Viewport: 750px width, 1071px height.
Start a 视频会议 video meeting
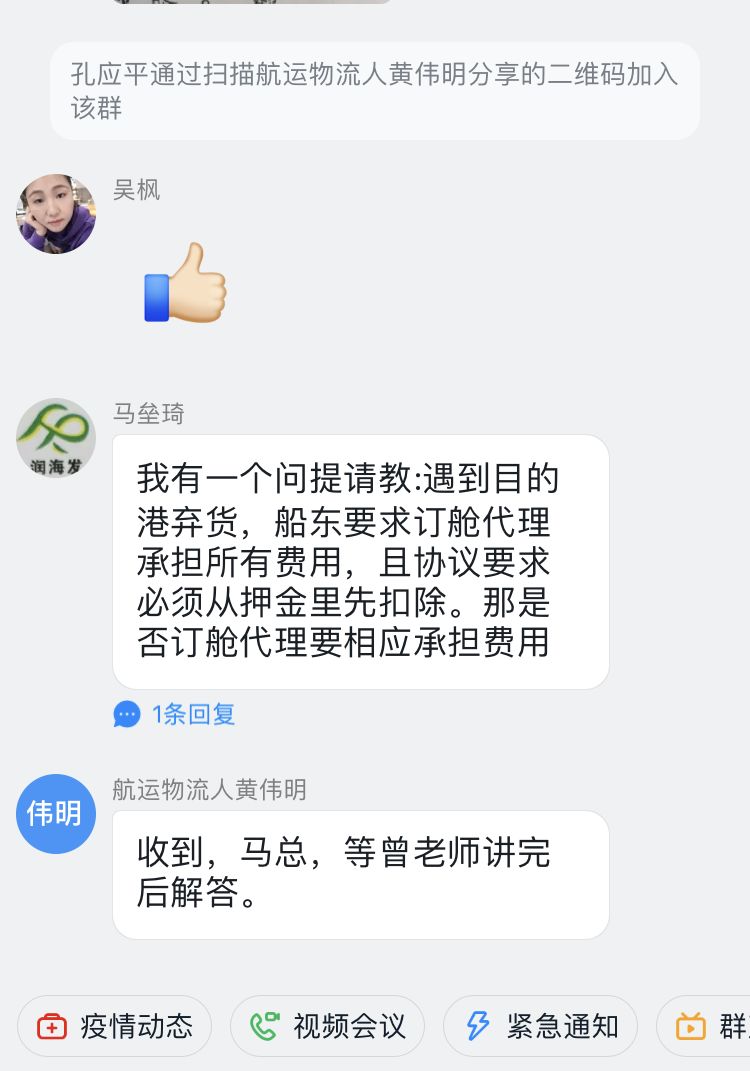(x=328, y=1026)
